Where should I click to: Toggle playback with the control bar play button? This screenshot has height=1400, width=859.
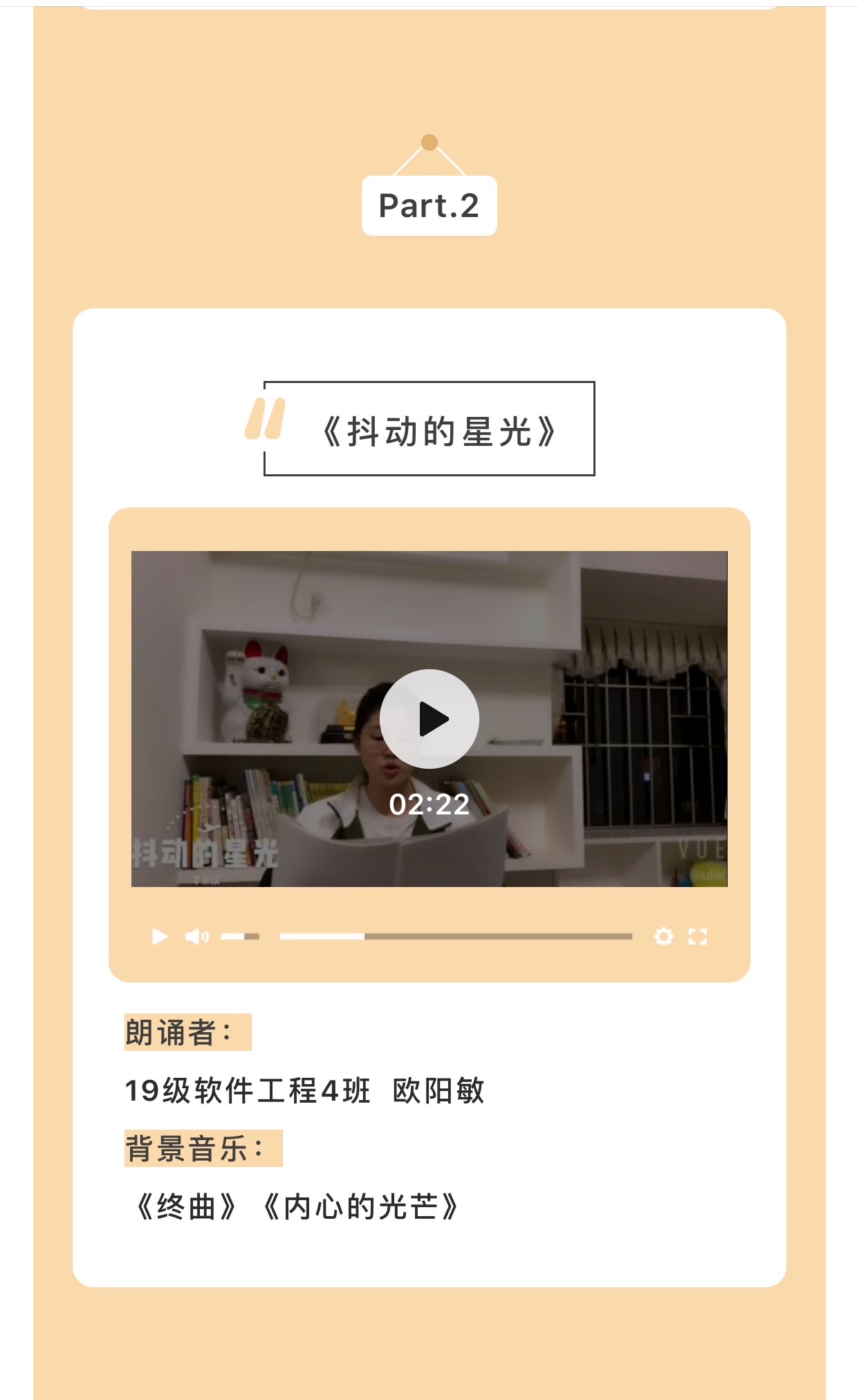click(160, 937)
